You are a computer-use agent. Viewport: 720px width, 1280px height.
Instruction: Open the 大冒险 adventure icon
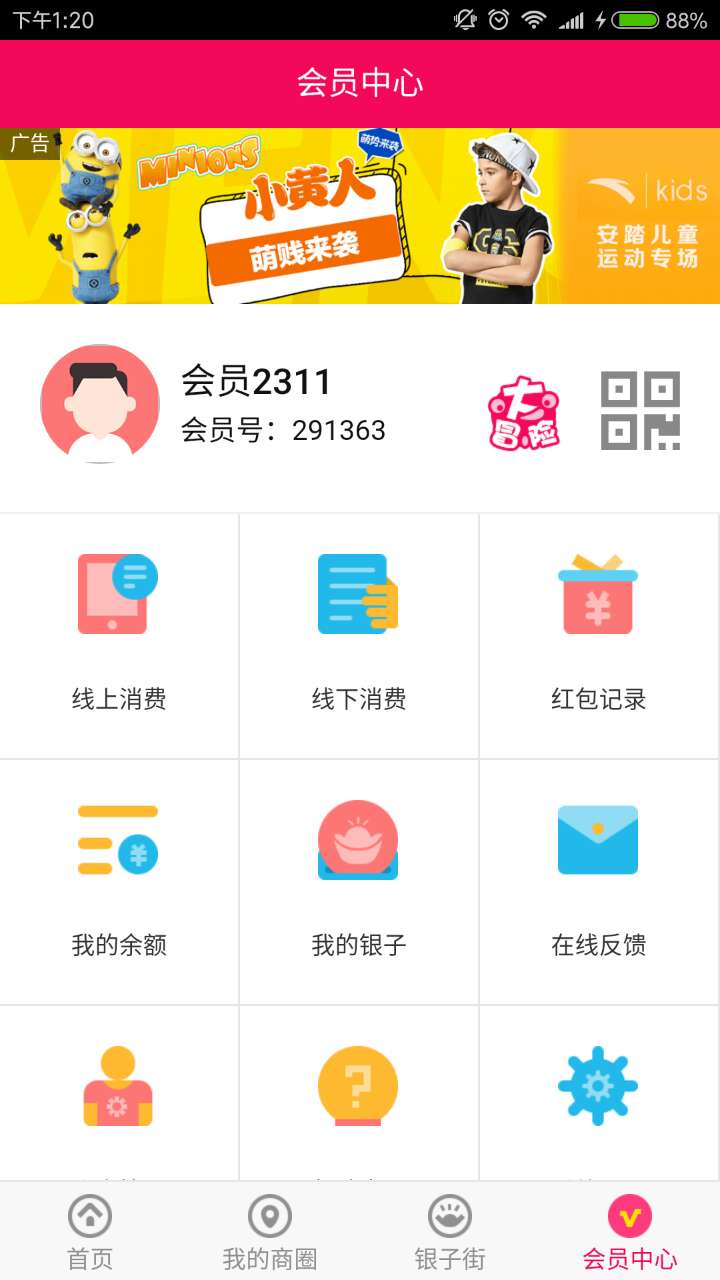click(523, 412)
